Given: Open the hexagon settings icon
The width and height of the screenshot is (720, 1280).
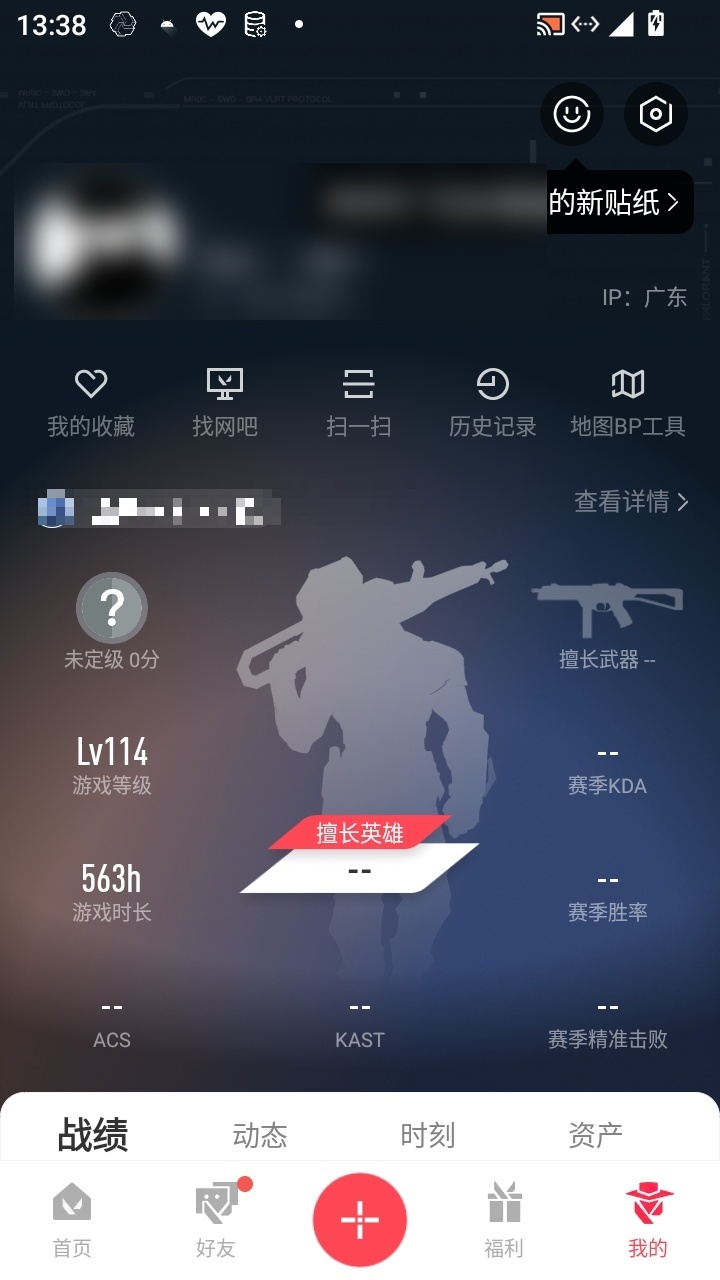Looking at the screenshot, I should (656, 114).
